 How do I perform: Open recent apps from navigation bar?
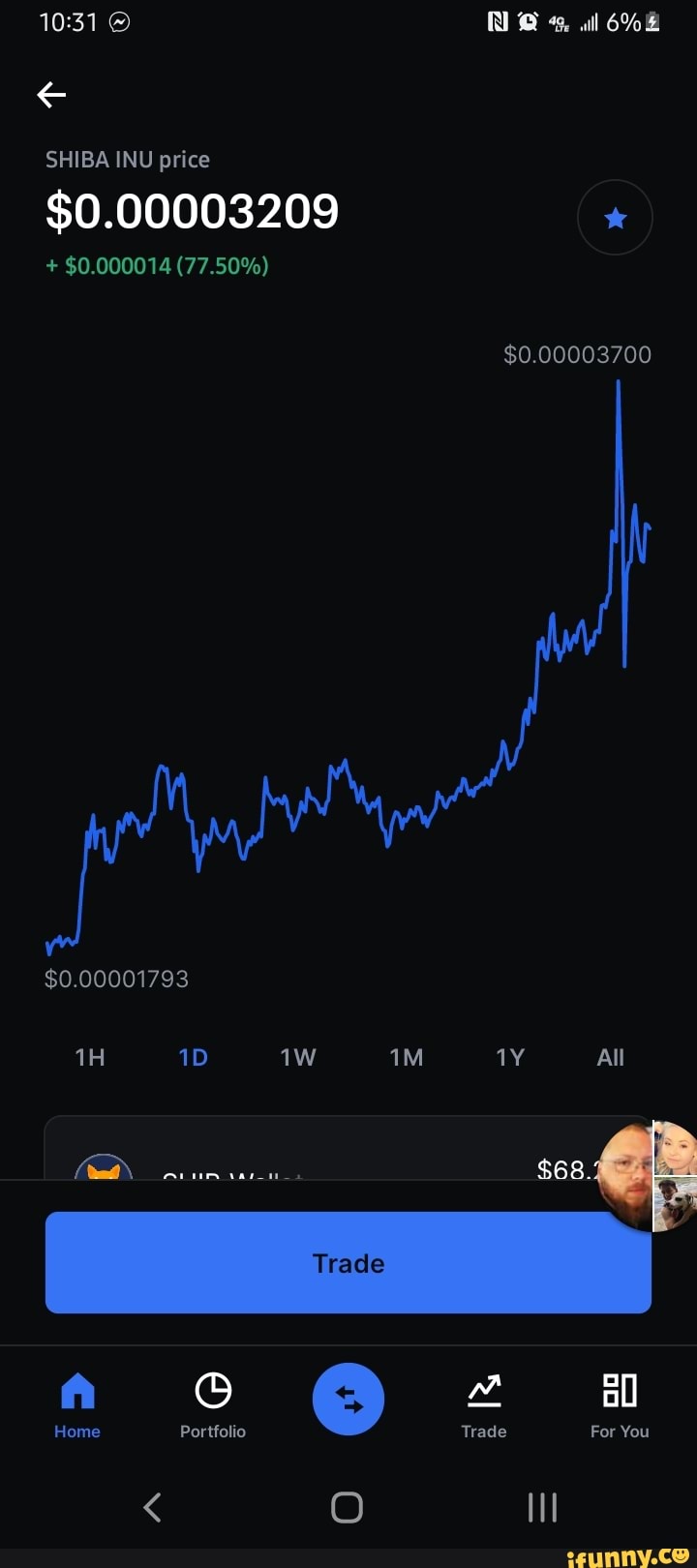coord(542,1507)
